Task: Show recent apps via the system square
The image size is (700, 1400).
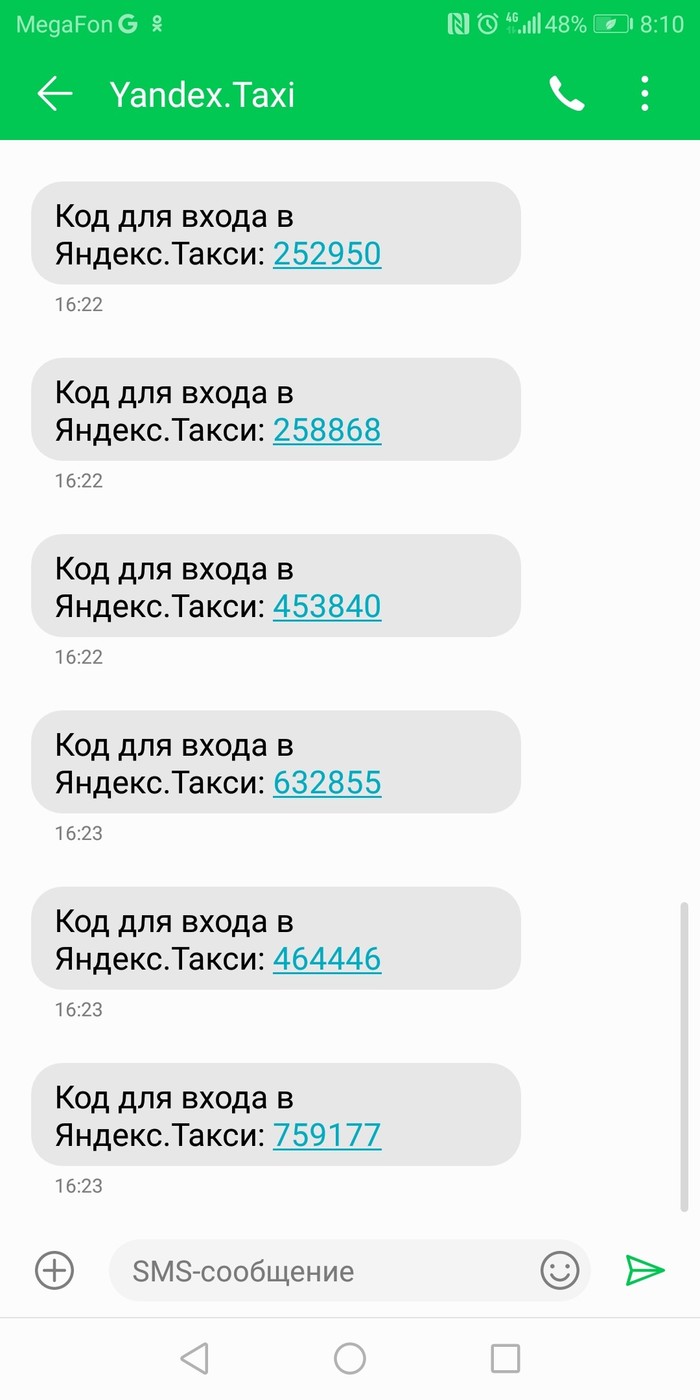Action: [505, 1358]
